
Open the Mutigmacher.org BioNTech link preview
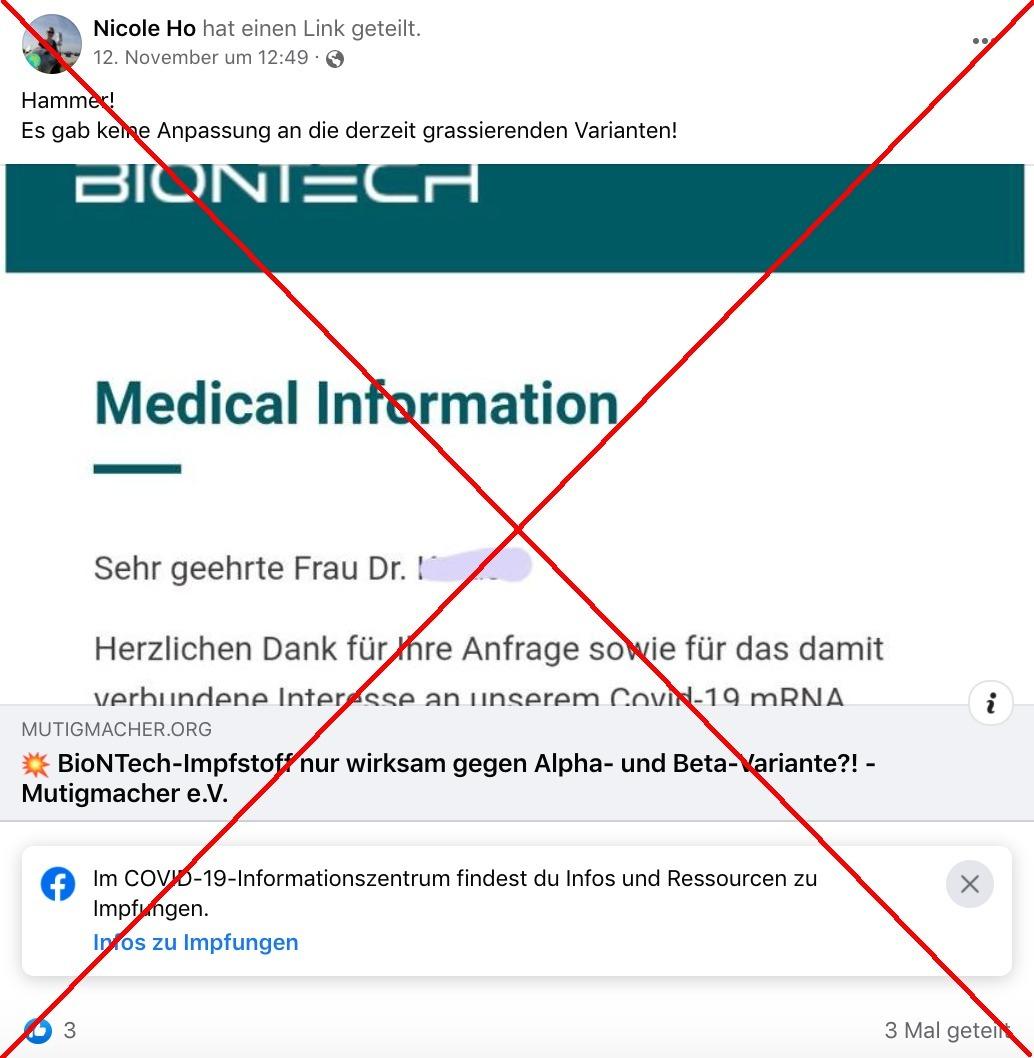(448, 778)
